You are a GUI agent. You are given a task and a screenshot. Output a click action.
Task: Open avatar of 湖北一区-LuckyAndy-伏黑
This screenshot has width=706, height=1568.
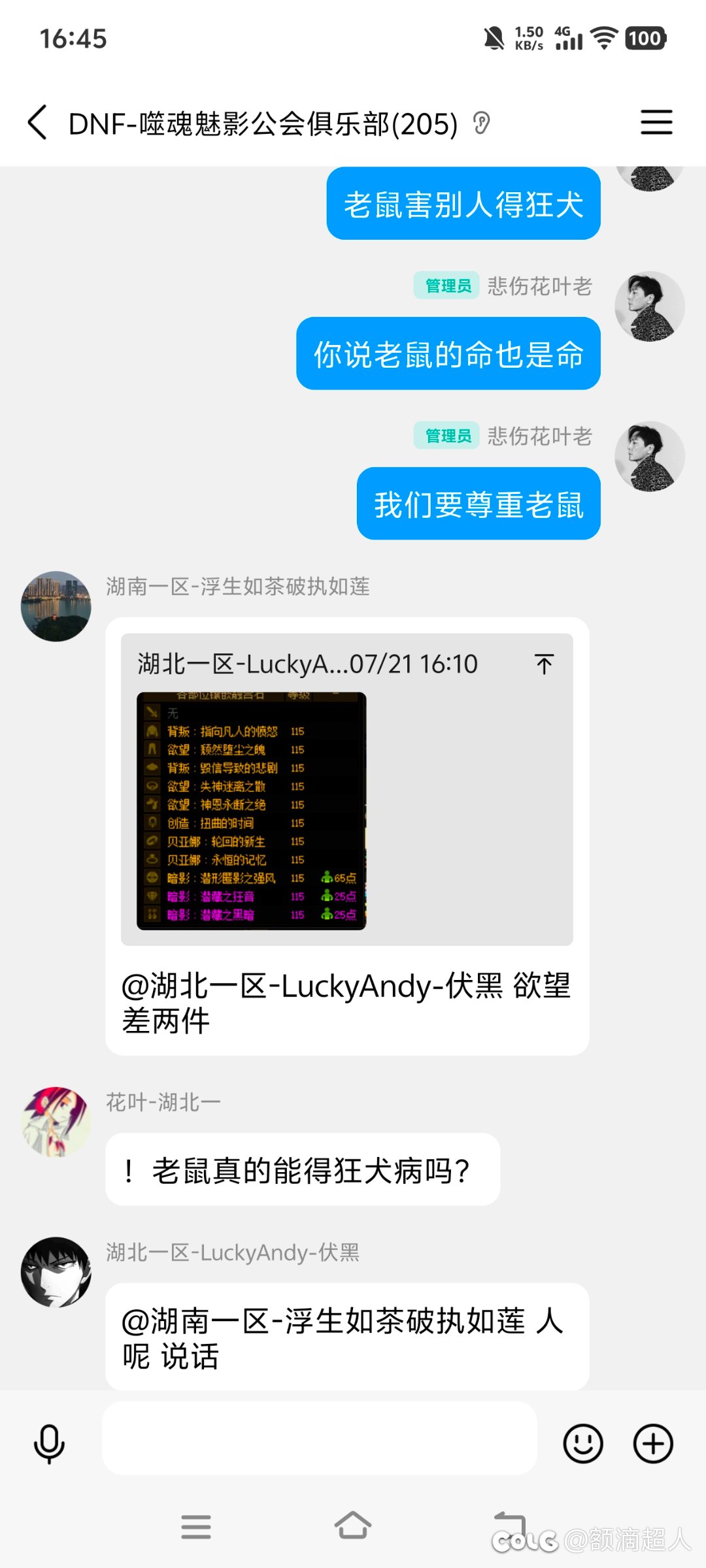[56, 1272]
